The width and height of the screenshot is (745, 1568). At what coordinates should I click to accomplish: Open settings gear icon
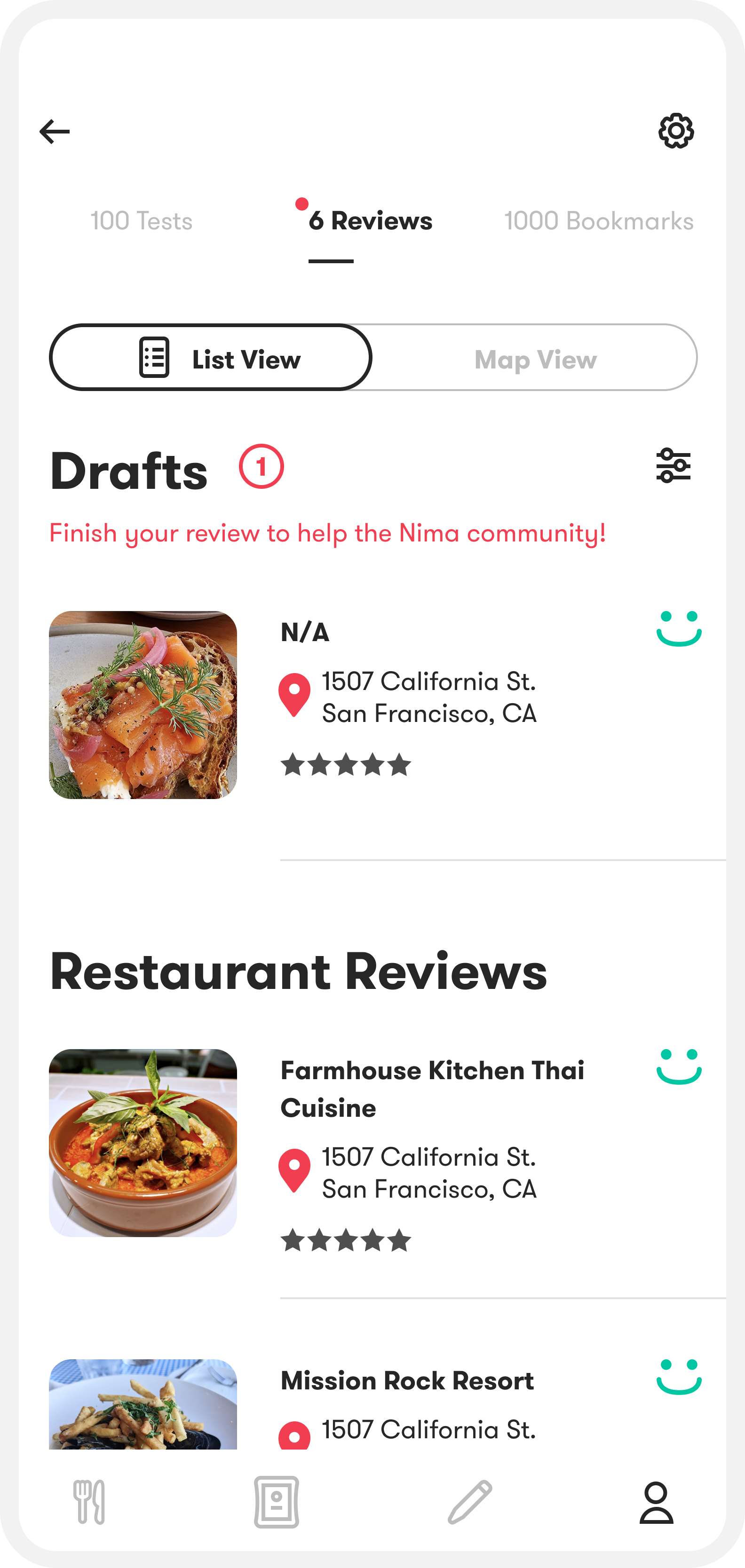[x=675, y=130]
